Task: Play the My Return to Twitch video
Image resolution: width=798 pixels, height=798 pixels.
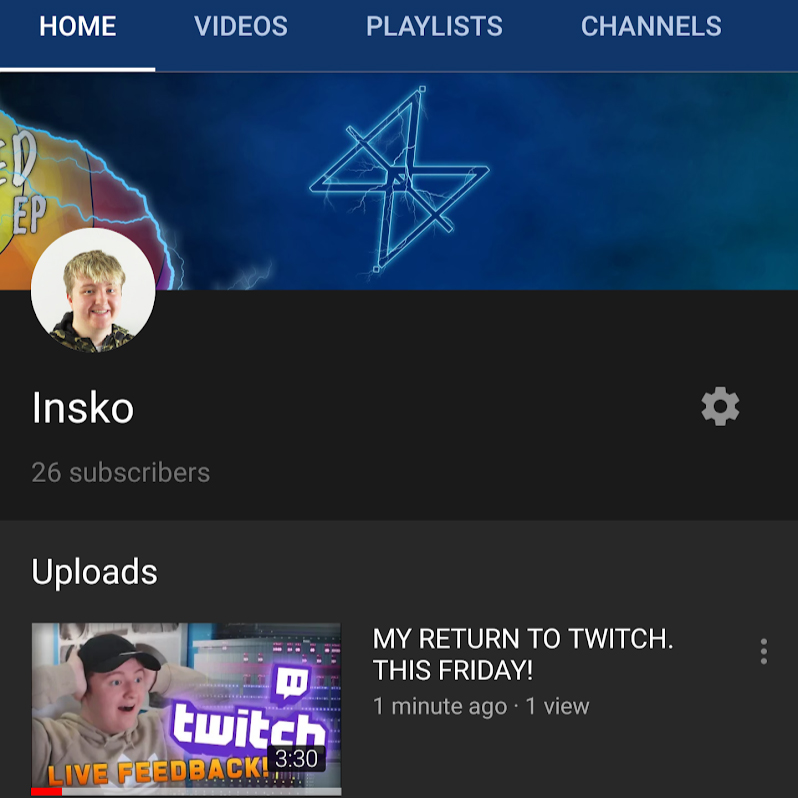Action: [x=186, y=709]
